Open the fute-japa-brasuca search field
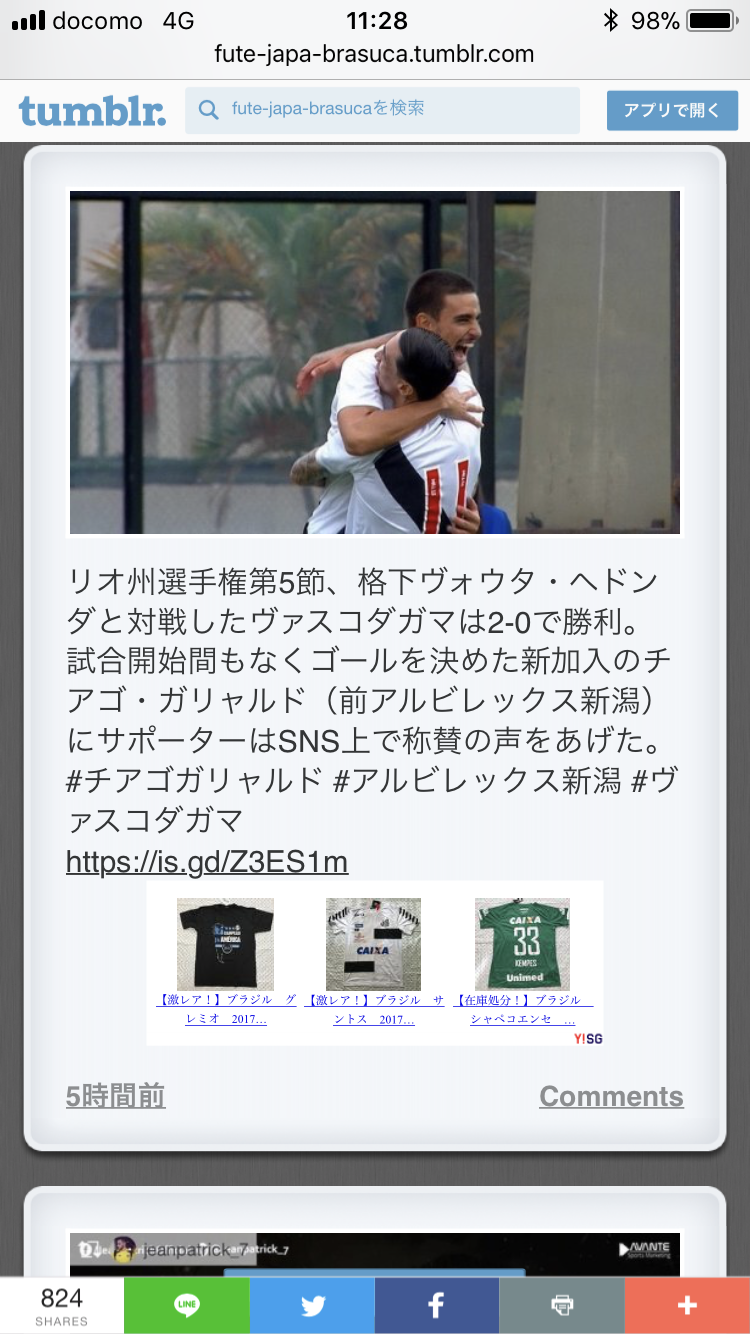750x1334 pixels. [382, 110]
